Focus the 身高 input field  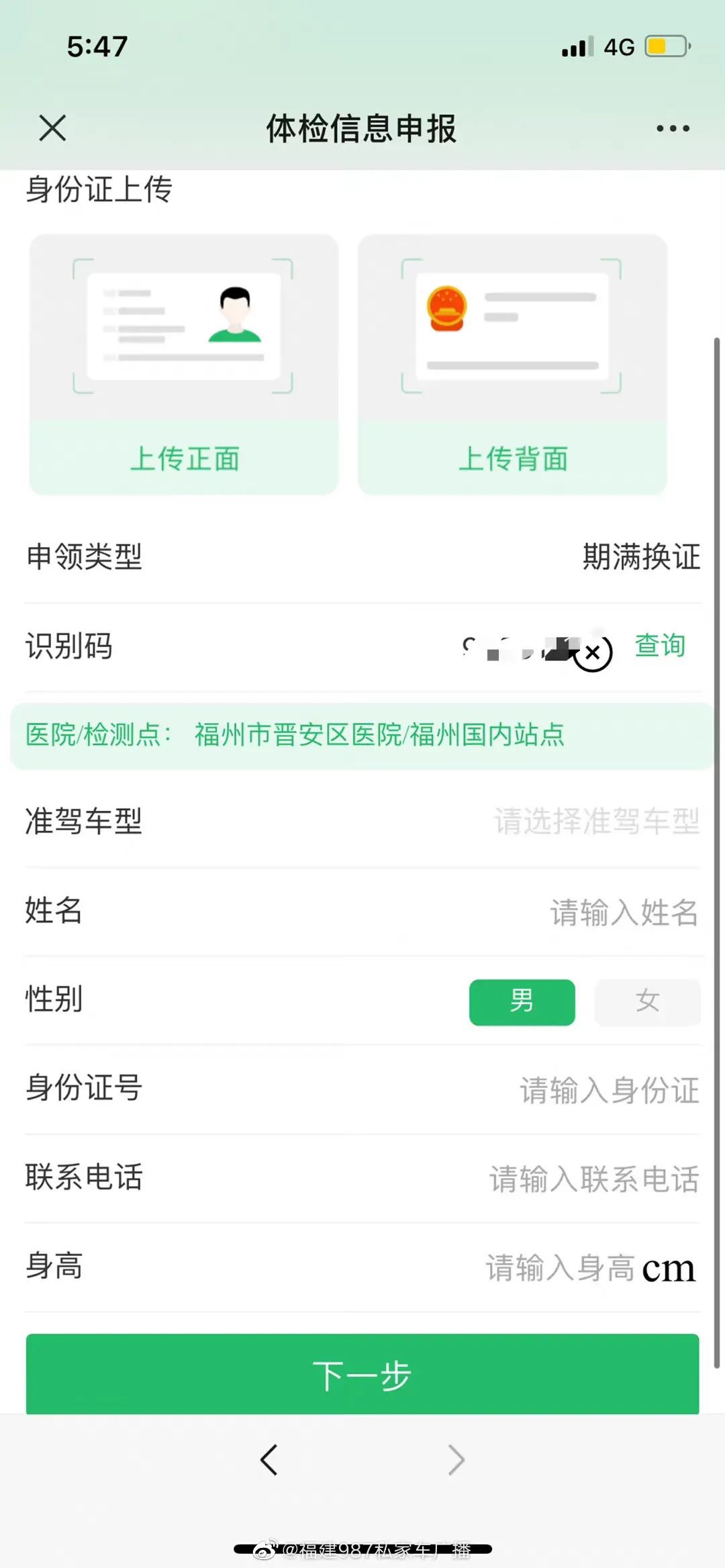click(560, 1268)
